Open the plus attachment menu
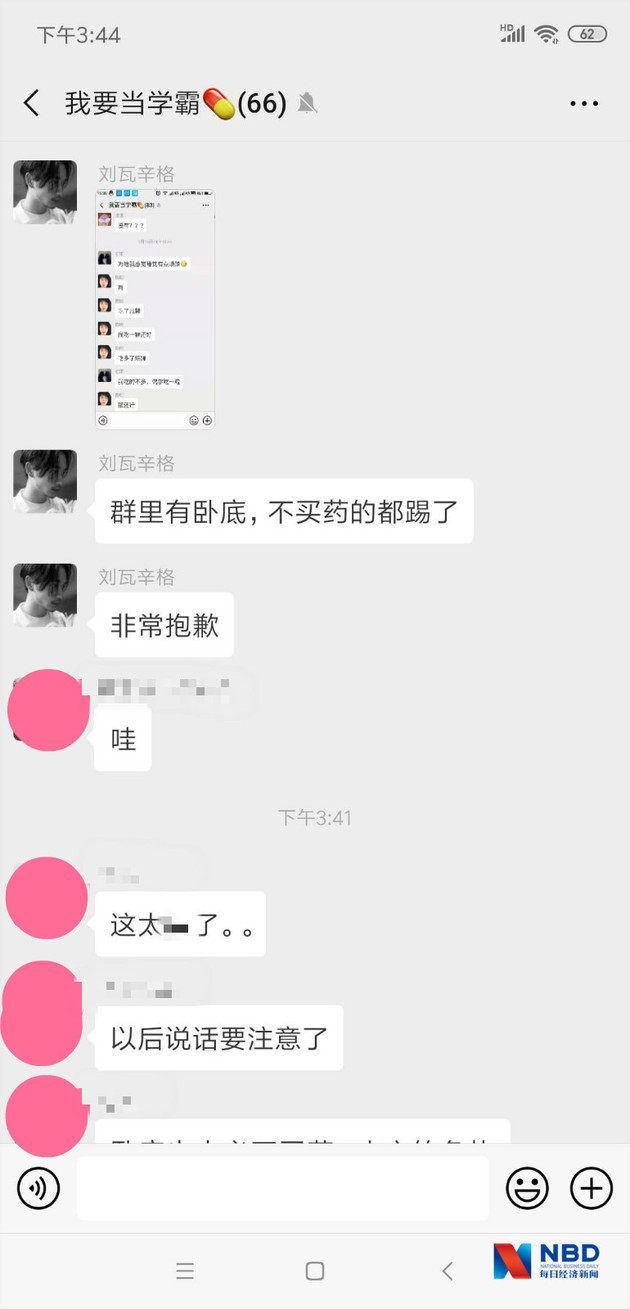 [x=591, y=1188]
